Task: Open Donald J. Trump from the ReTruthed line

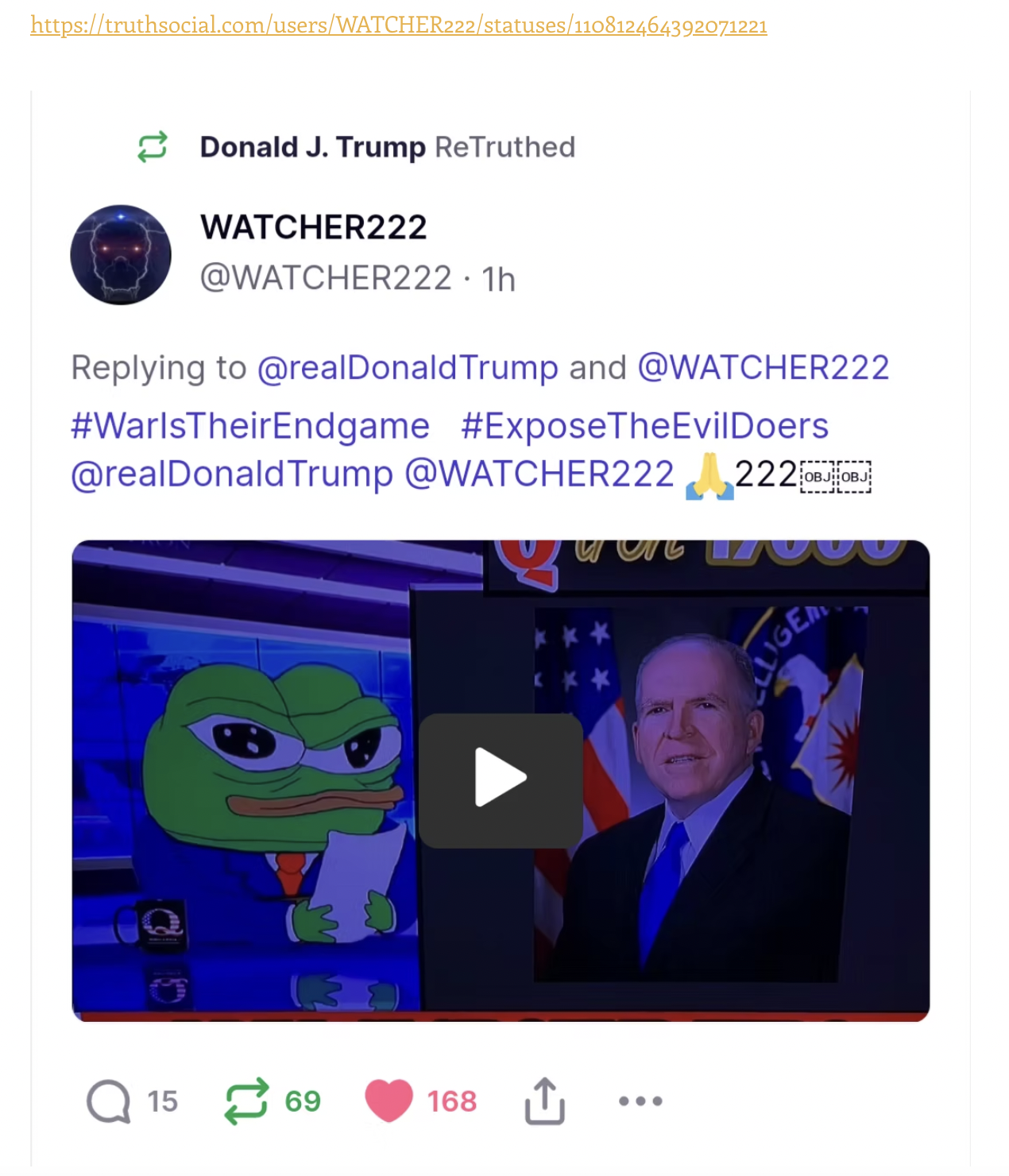Action: tap(312, 148)
